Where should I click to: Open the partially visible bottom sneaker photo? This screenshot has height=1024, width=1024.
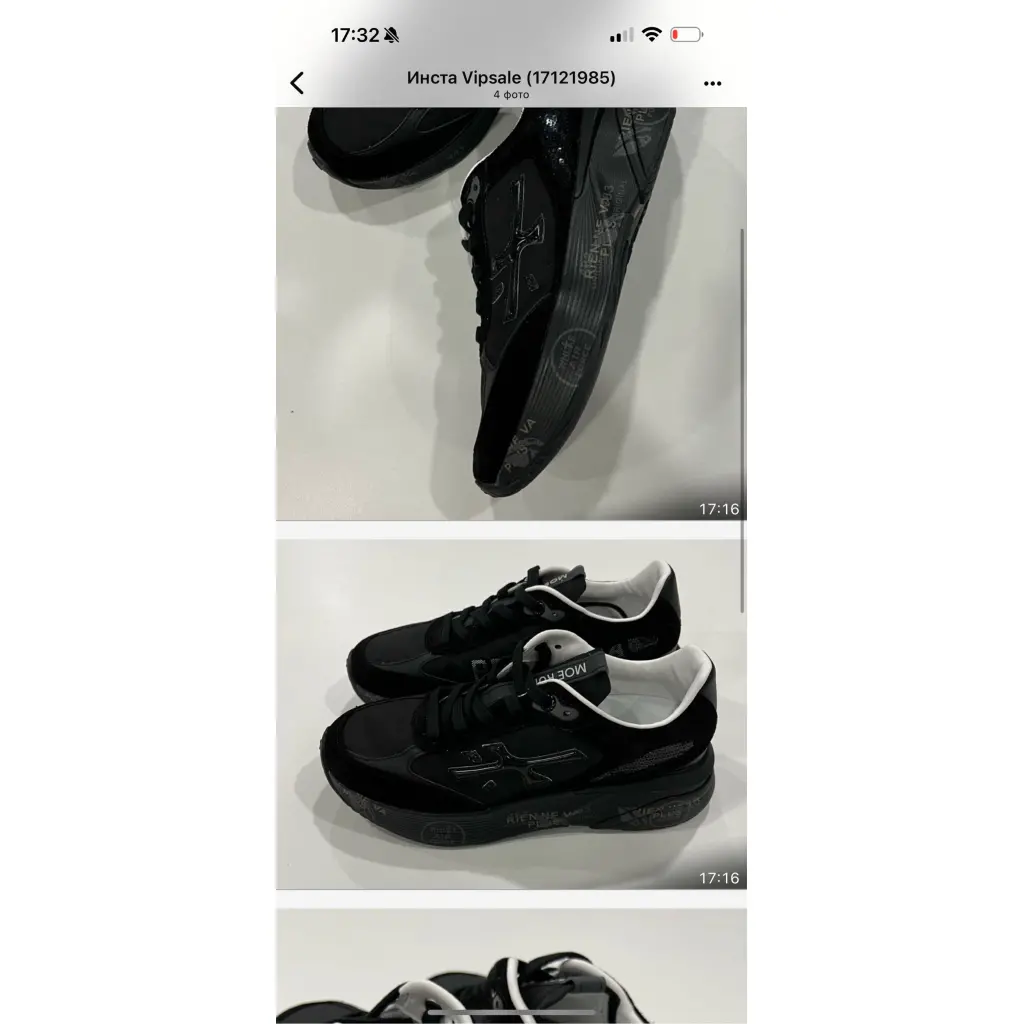click(x=510, y=965)
